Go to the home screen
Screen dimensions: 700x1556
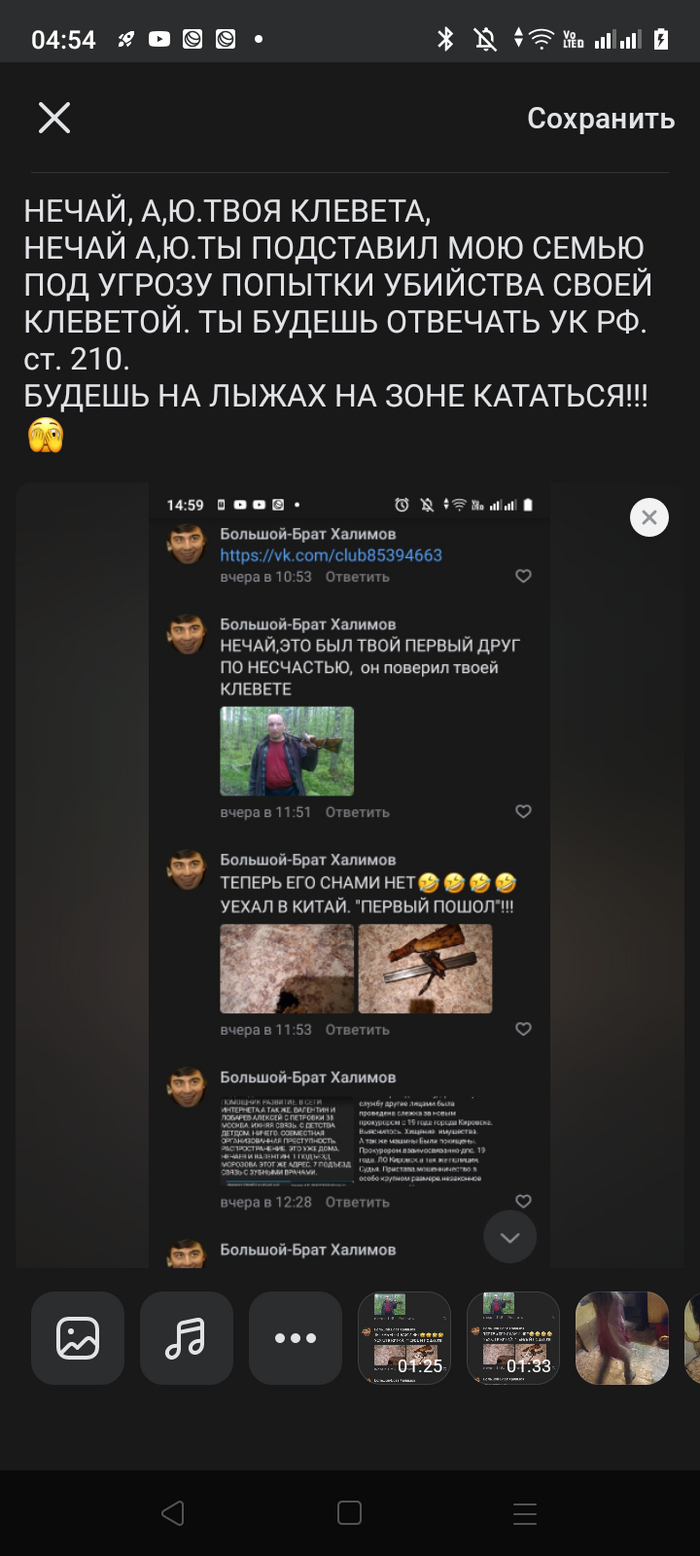click(x=349, y=1513)
